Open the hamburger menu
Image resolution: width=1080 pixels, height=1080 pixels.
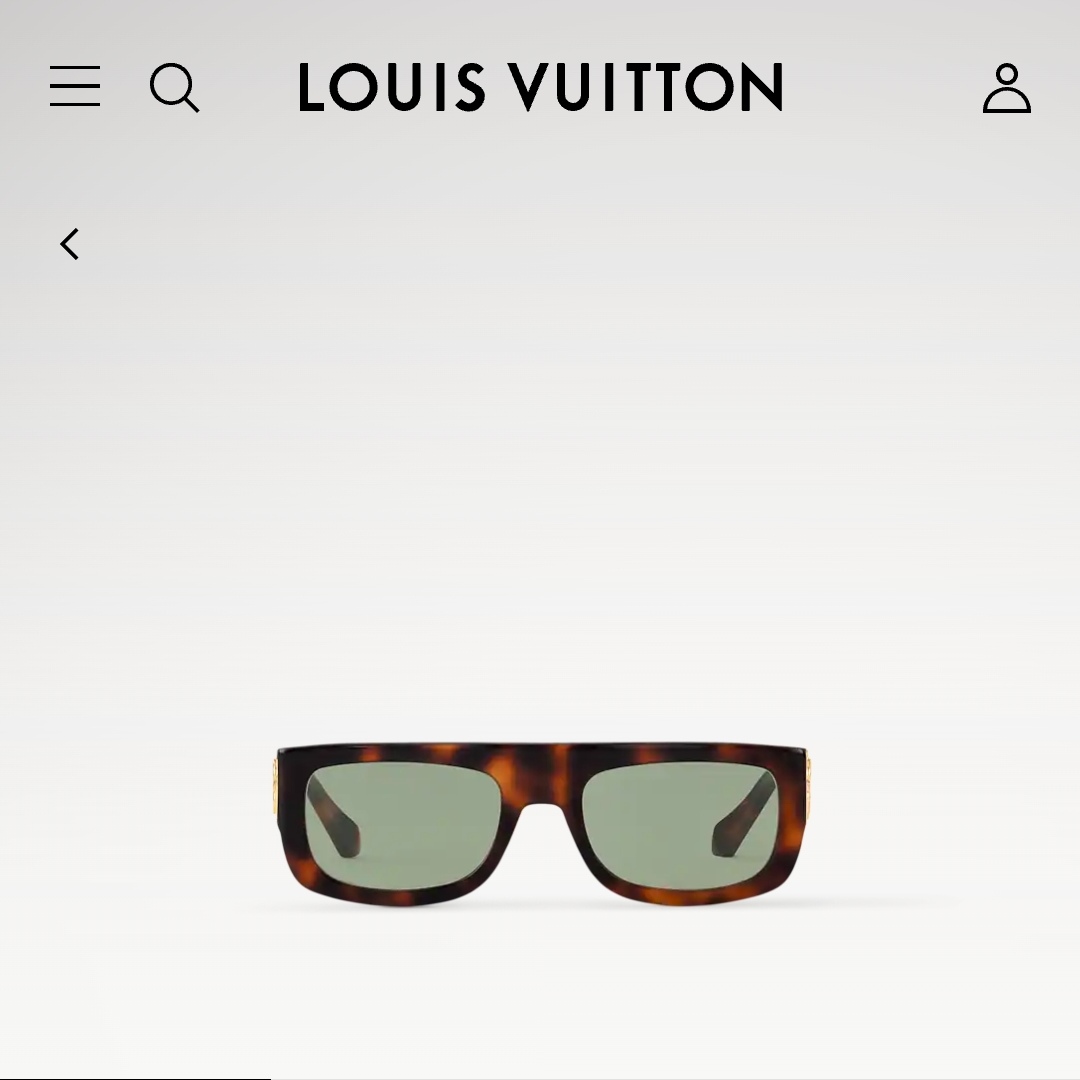click(x=75, y=86)
